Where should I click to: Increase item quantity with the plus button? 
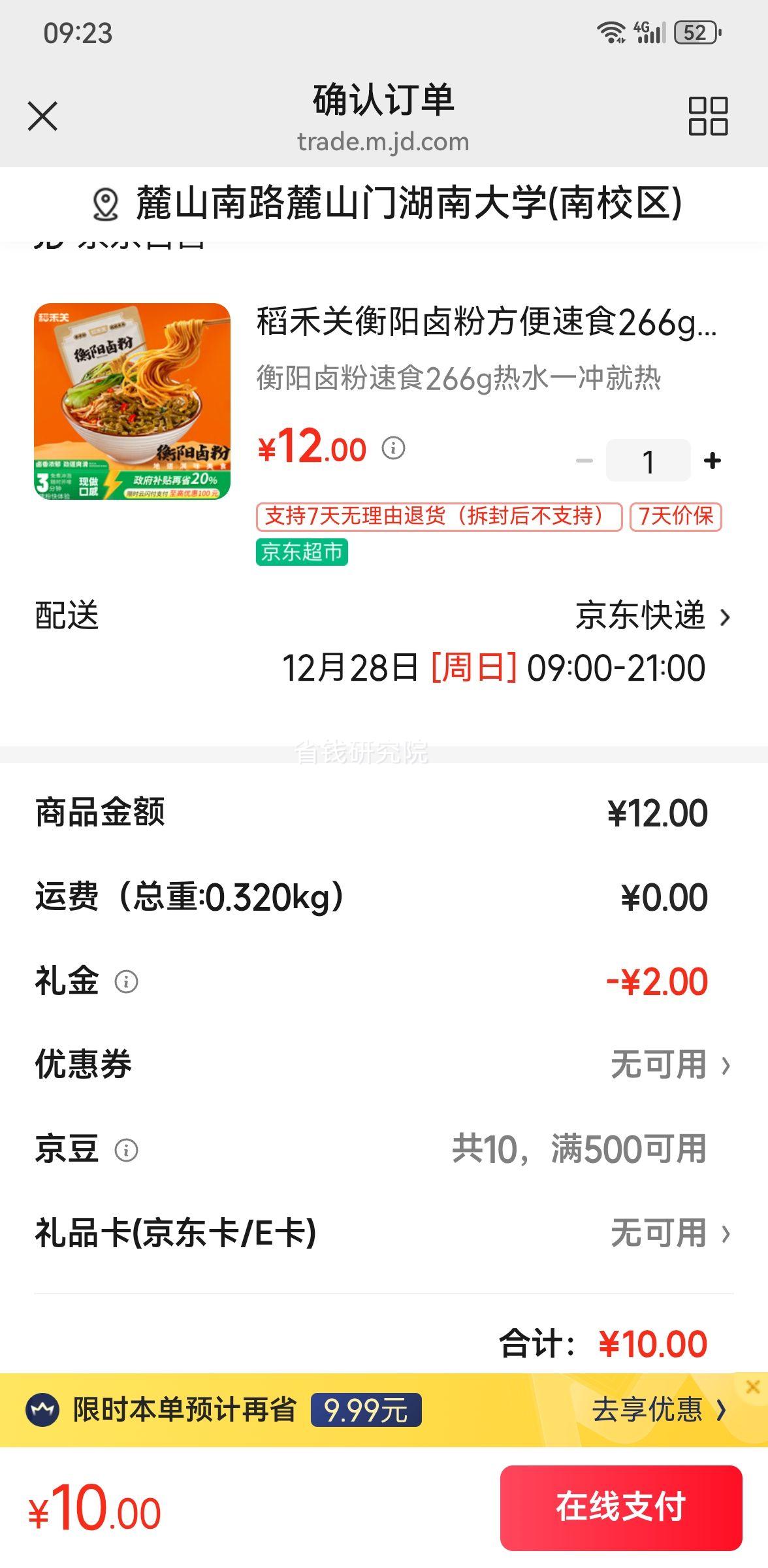pyautogui.click(x=711, y=461)
